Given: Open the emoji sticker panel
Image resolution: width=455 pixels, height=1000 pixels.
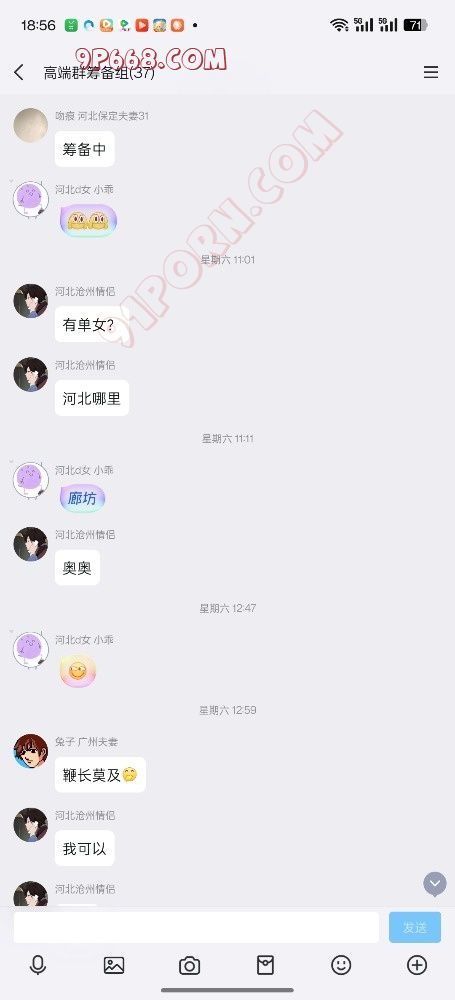Looking at the screenshot, I should tap(341, 966).
